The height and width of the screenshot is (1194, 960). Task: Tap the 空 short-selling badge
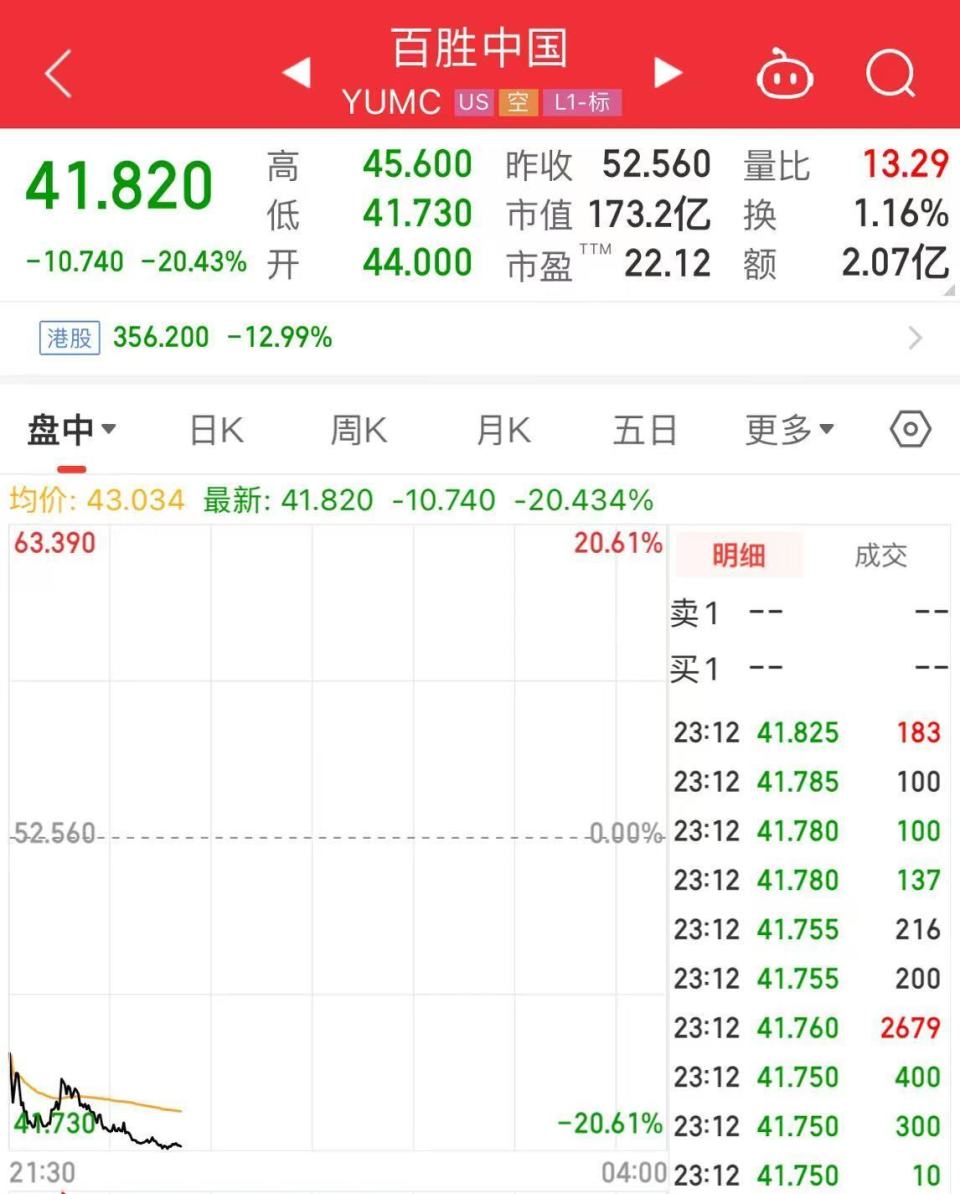(x=518, y=102)
